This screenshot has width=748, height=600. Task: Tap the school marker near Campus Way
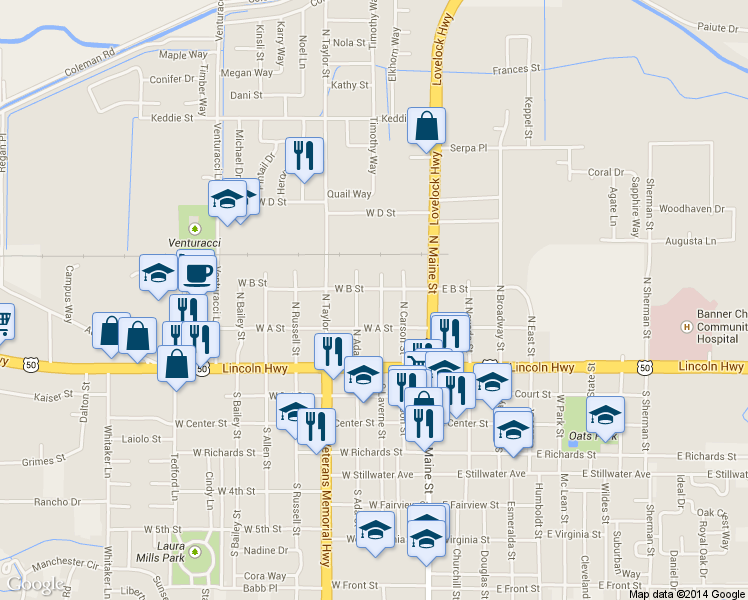158,273
